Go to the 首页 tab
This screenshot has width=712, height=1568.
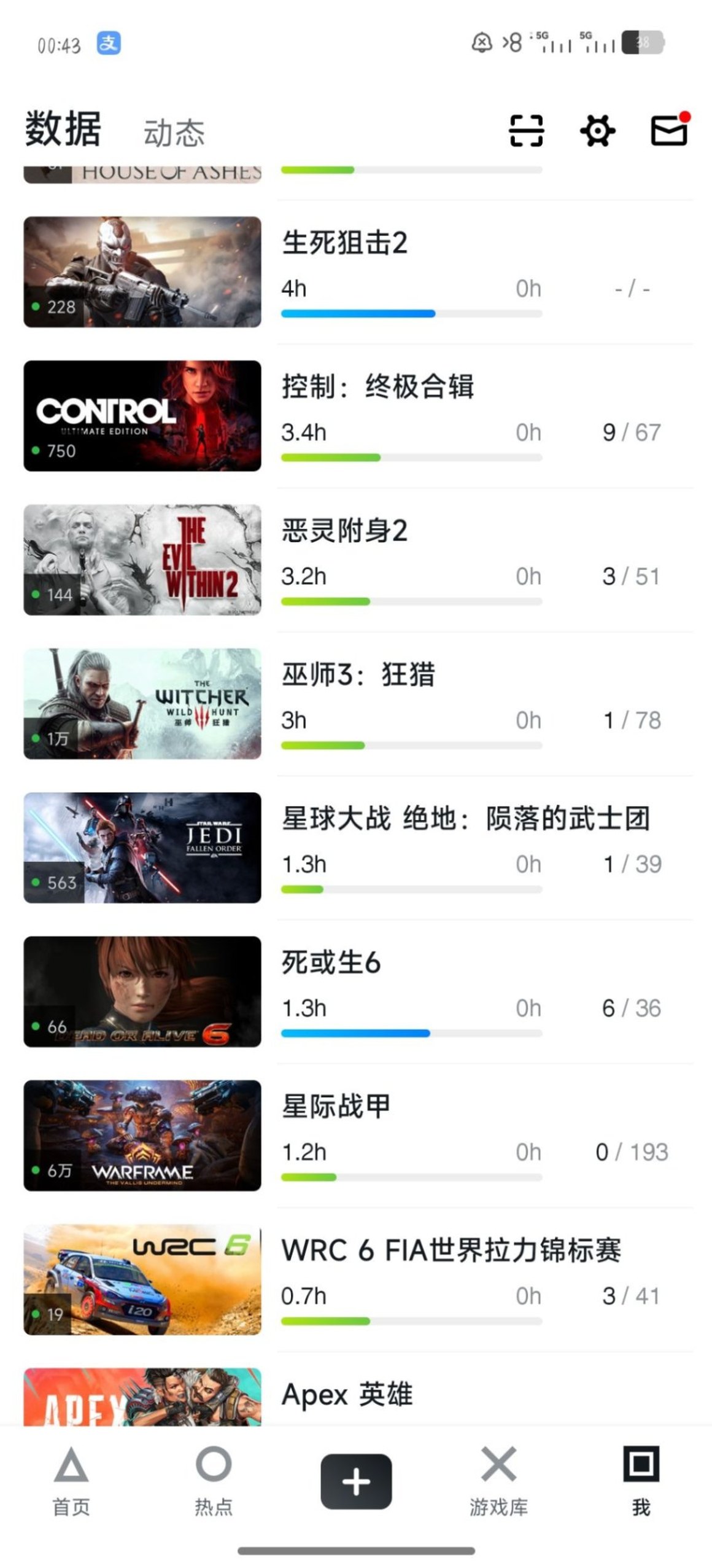71,1481
